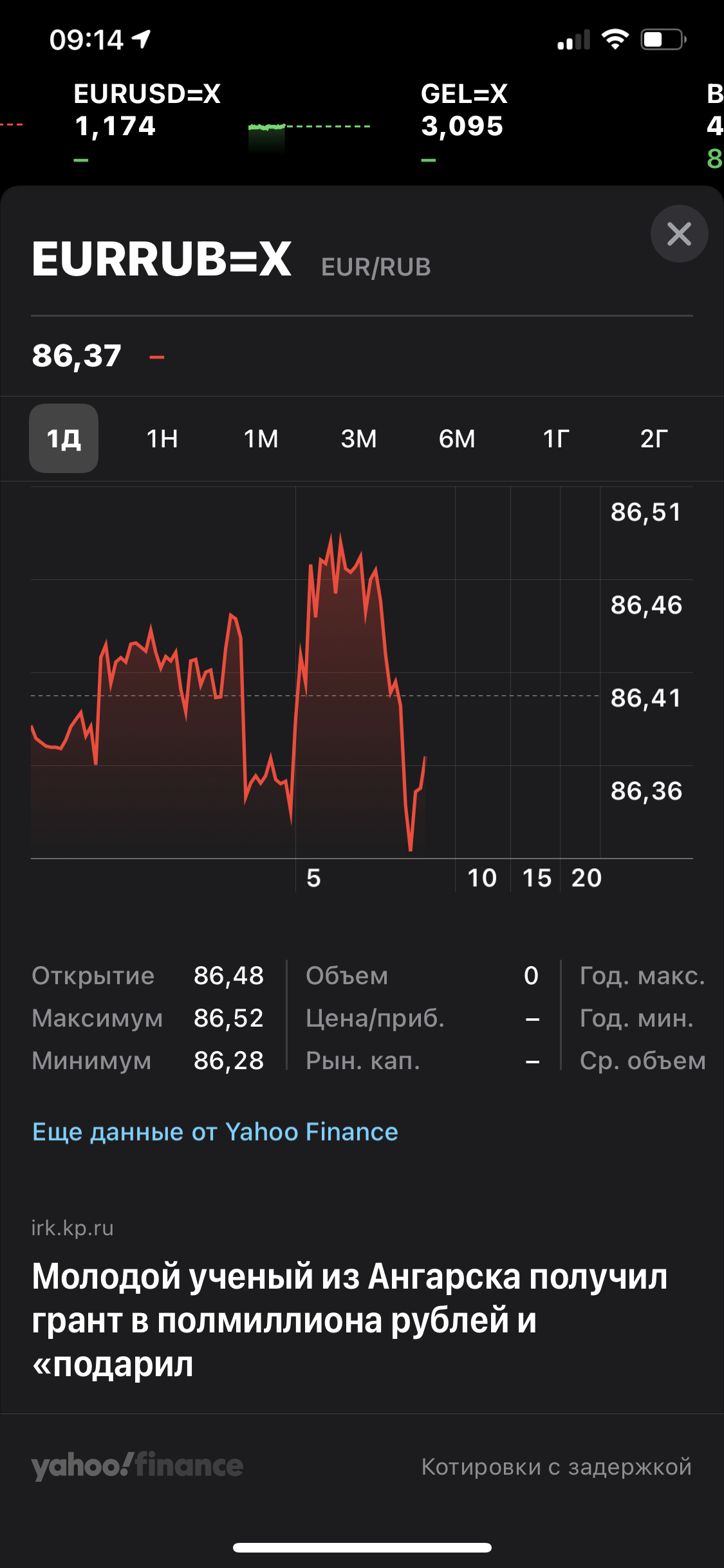Image resolution: width=724 pixels, height=1568 pixels.
Task: Show the 6М chart period
Action: [x=457, y=438]
